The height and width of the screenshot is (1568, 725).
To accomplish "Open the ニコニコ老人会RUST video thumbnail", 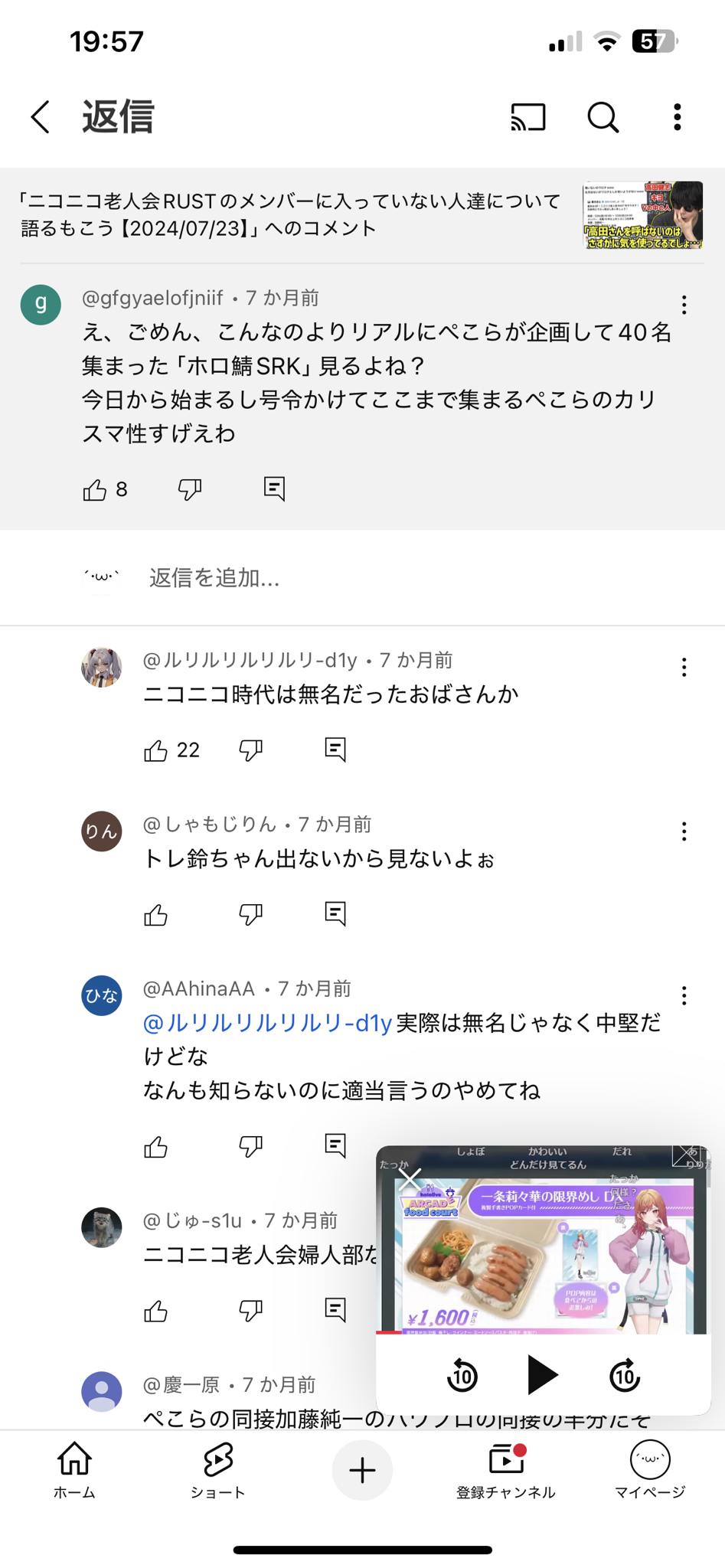I will [x=642, y=215].
